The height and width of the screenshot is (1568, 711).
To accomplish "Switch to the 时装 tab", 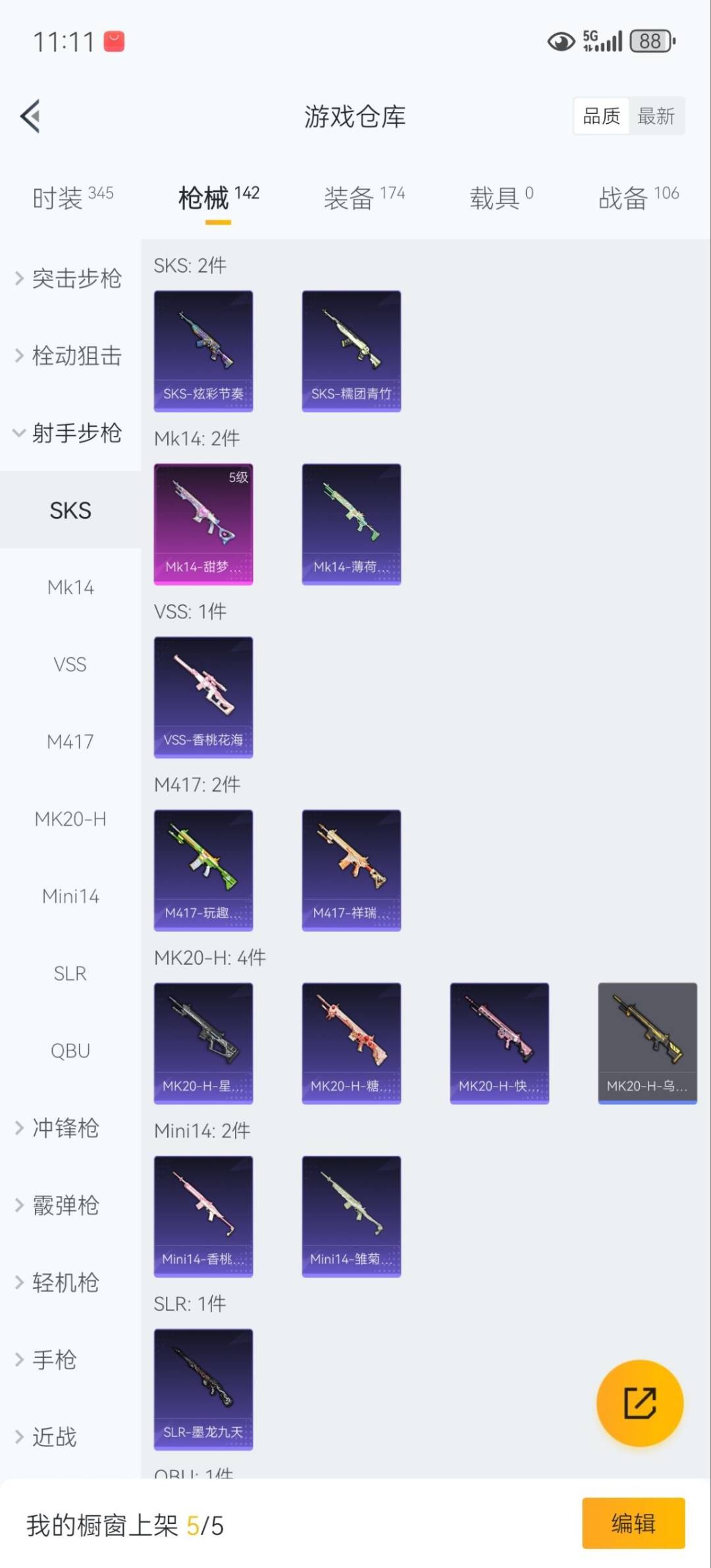I will pyautogui.click(x=72, y=198).
